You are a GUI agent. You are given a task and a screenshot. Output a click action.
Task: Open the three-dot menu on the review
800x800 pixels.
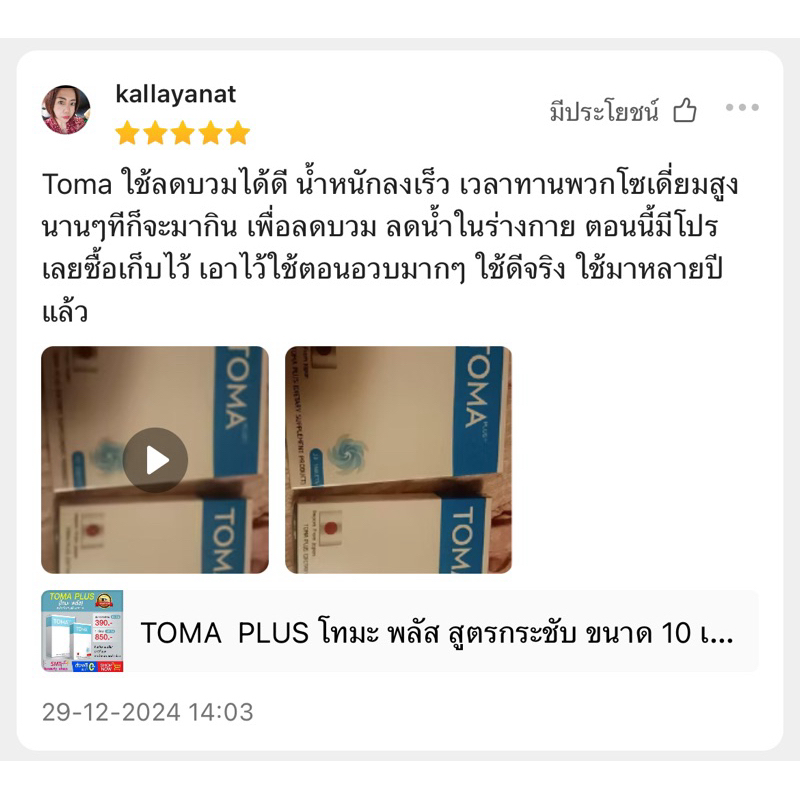tap(742, 108)
